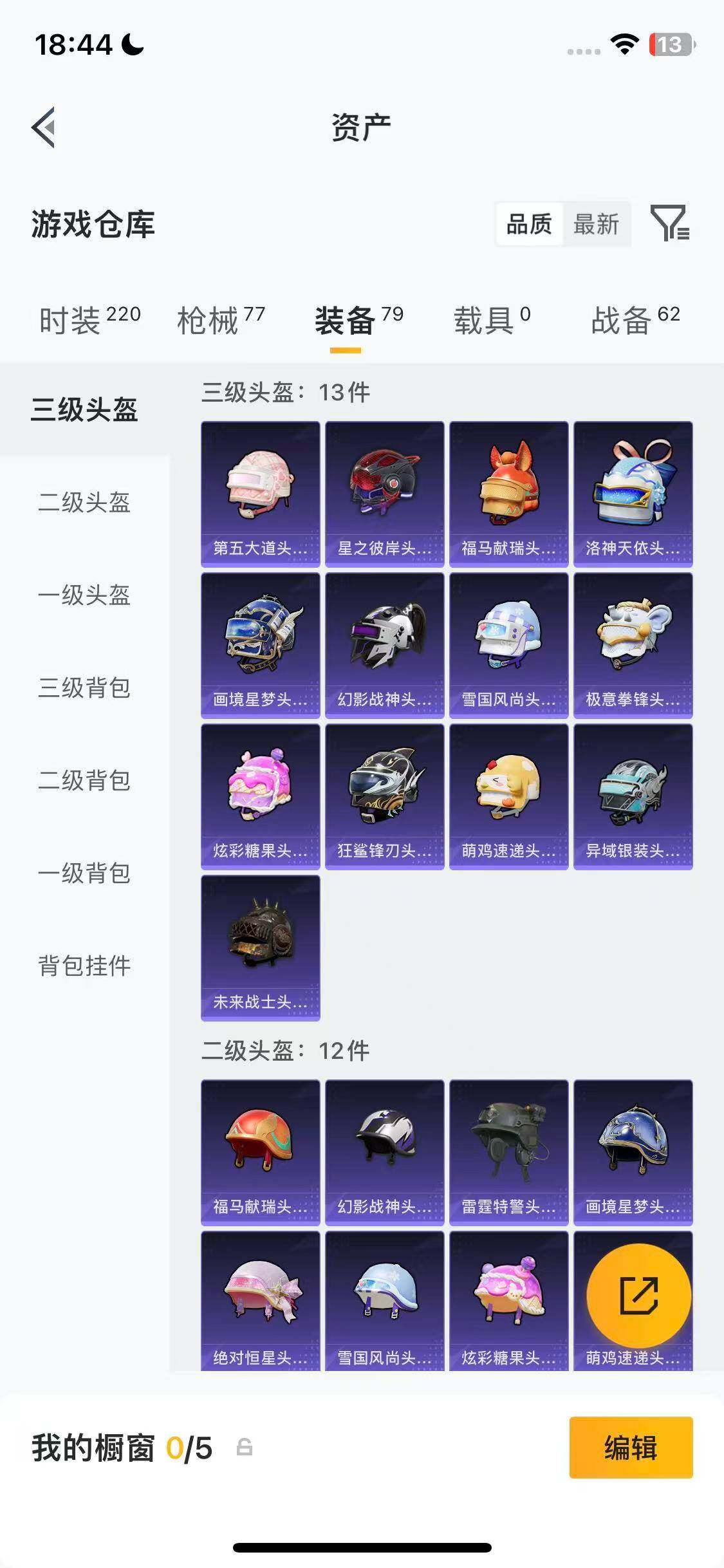Viewport: 724px width, 1568px height.
Task: Expand the 背包挂件 category
Action: click(84, 966)
